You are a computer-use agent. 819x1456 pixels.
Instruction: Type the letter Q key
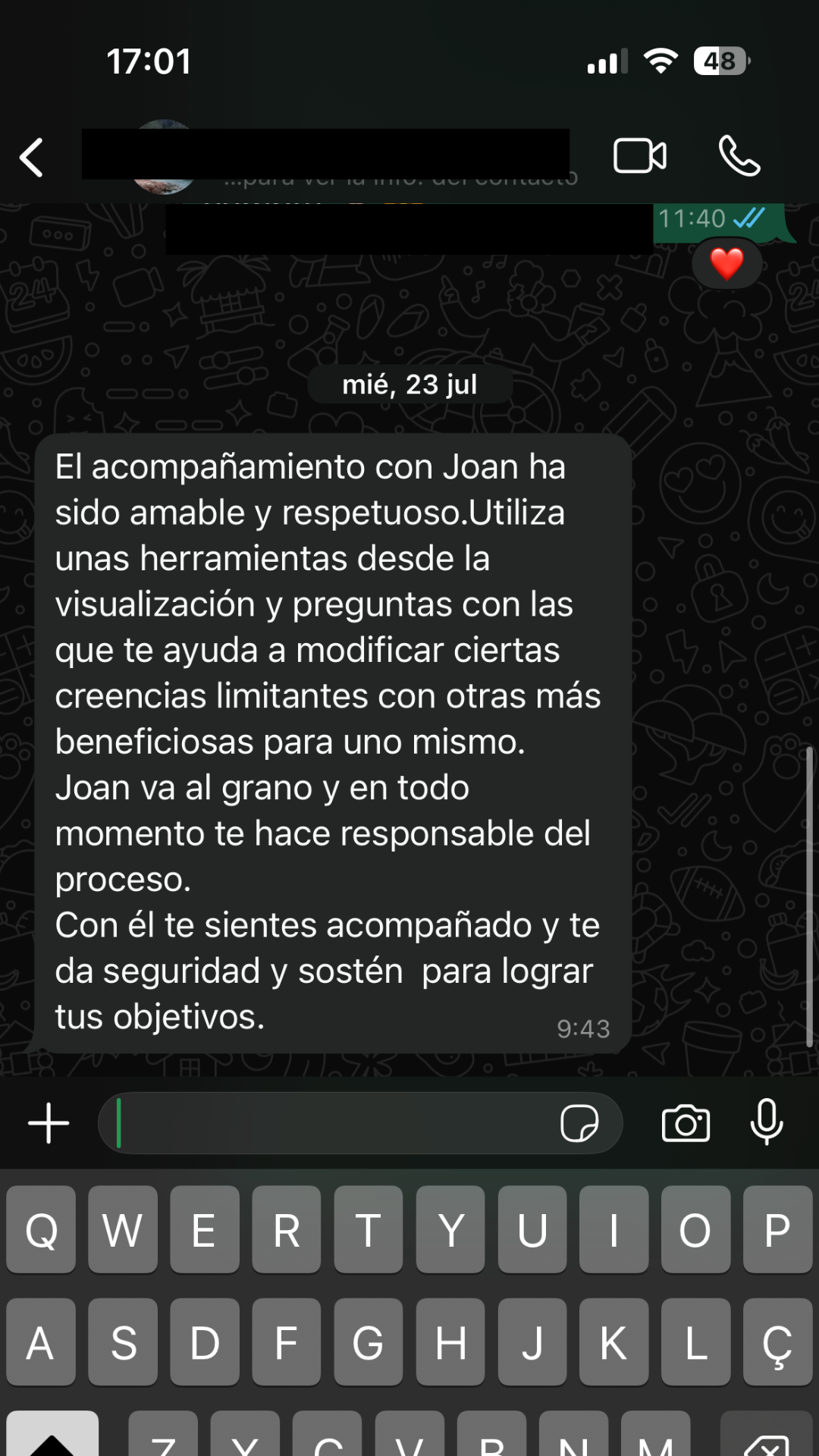point(41,1229)
